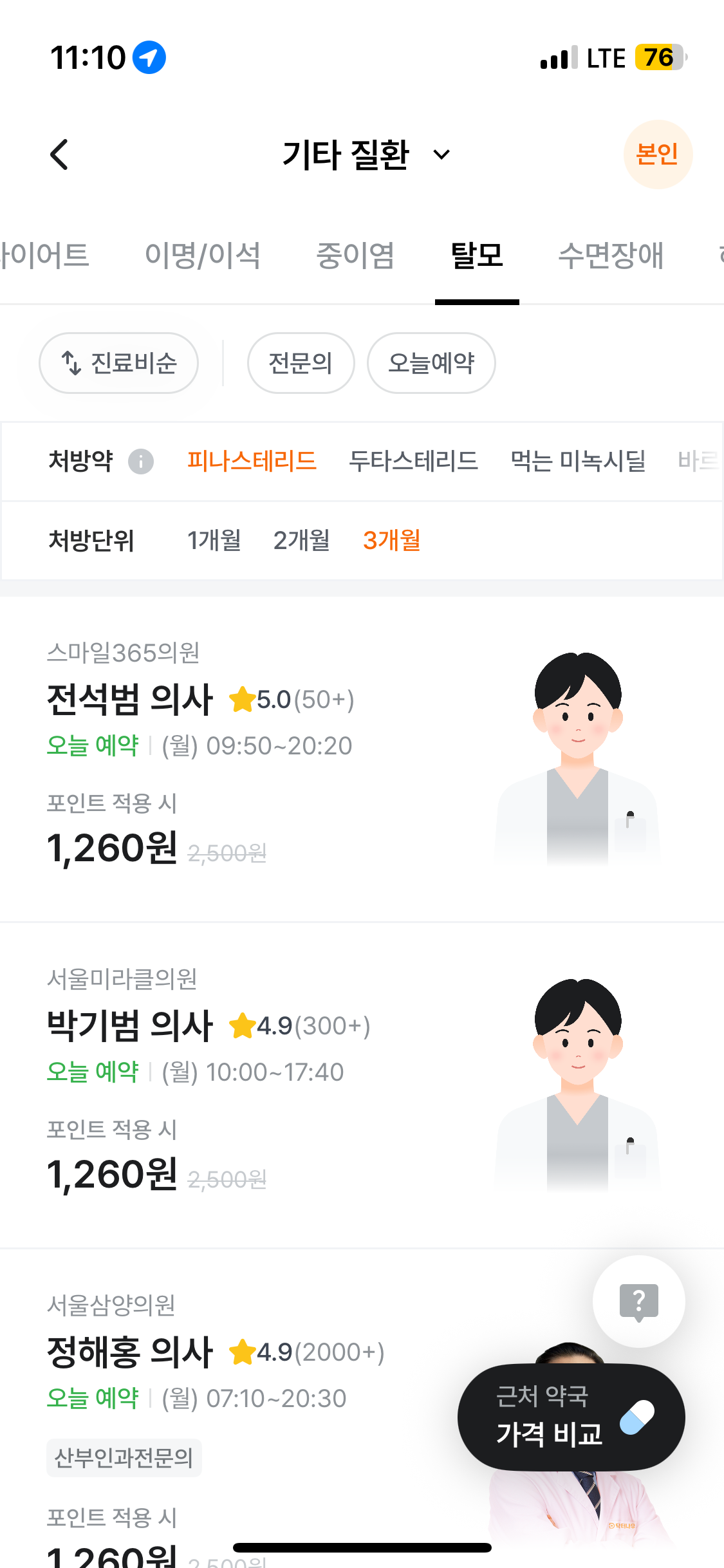724x1568 pixels.
Task: Open the question mark help button
Action: [x=638, y=1302]
